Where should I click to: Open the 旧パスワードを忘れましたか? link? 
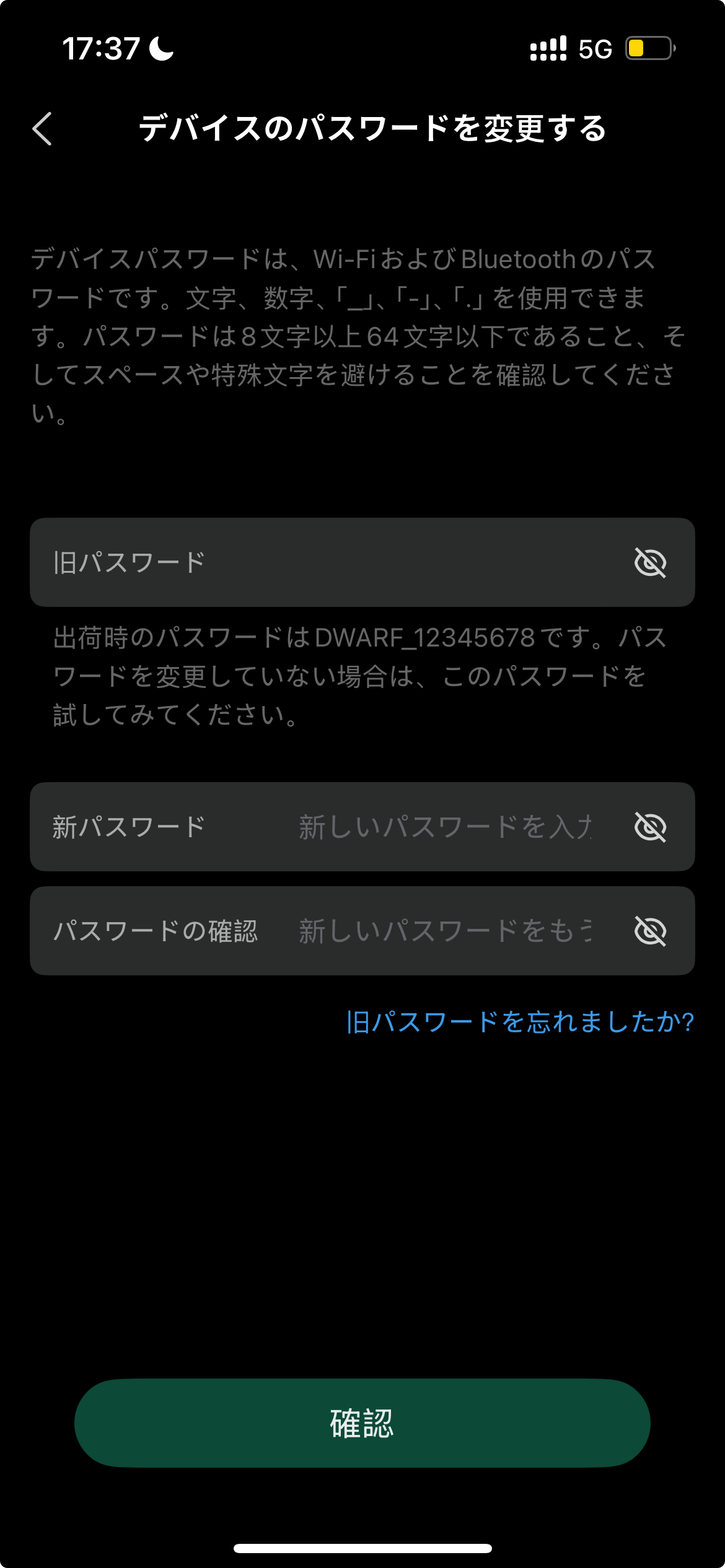pos(520,1022)
